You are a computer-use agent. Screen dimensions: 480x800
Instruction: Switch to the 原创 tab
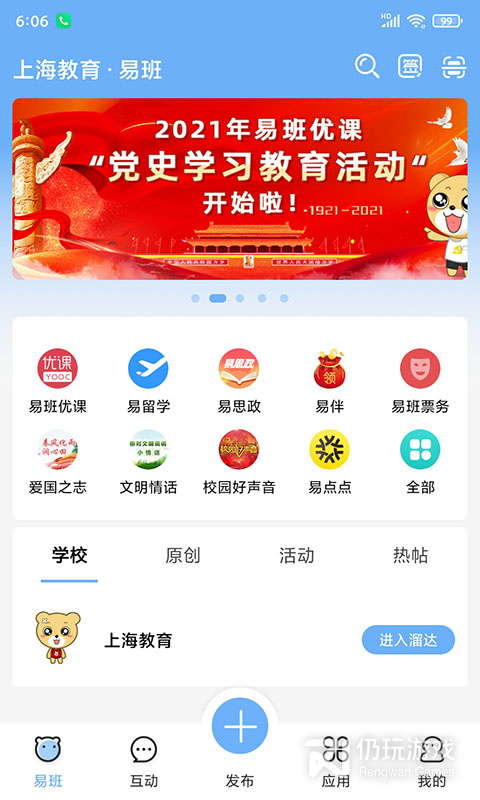pos(183,555)
